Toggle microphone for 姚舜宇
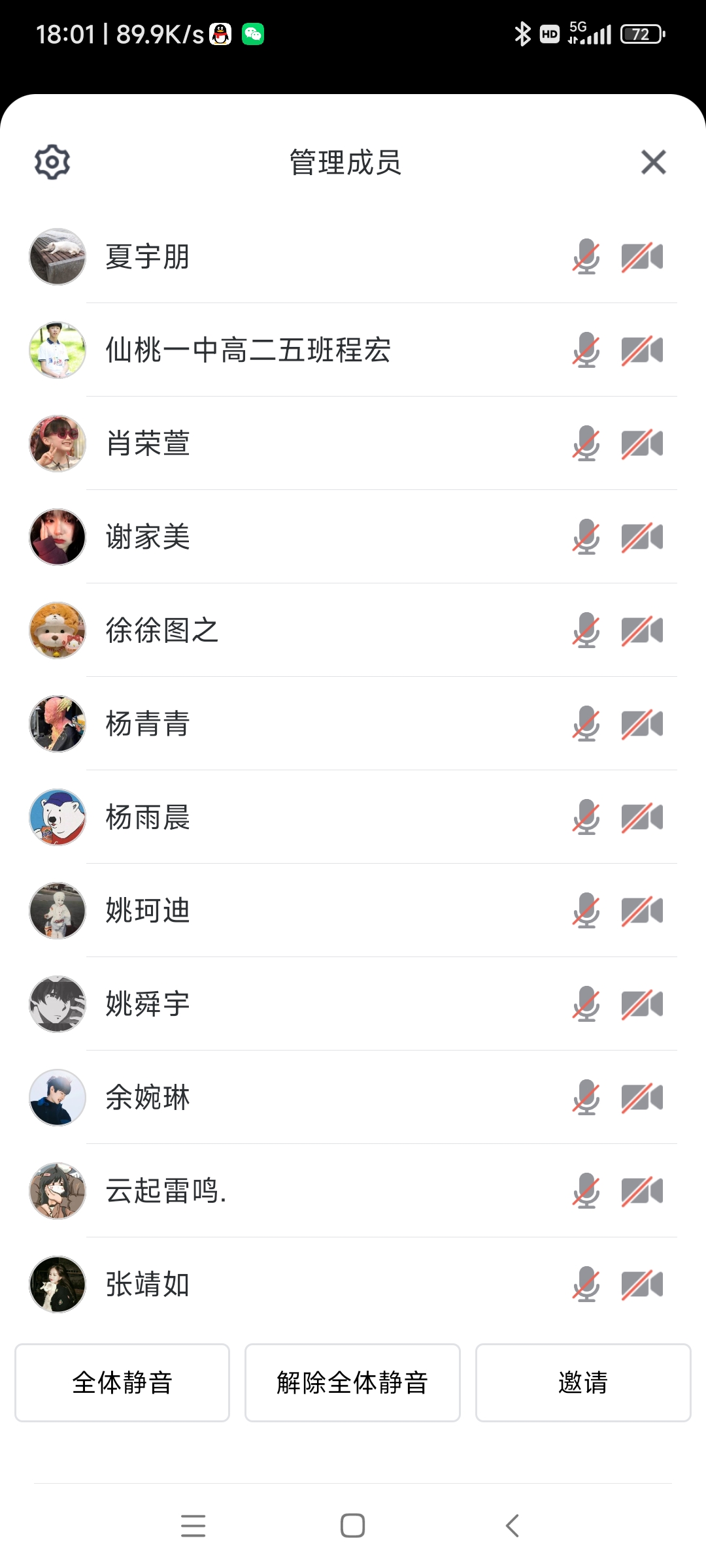The image size is (706, 1568). coord(586,1004)
